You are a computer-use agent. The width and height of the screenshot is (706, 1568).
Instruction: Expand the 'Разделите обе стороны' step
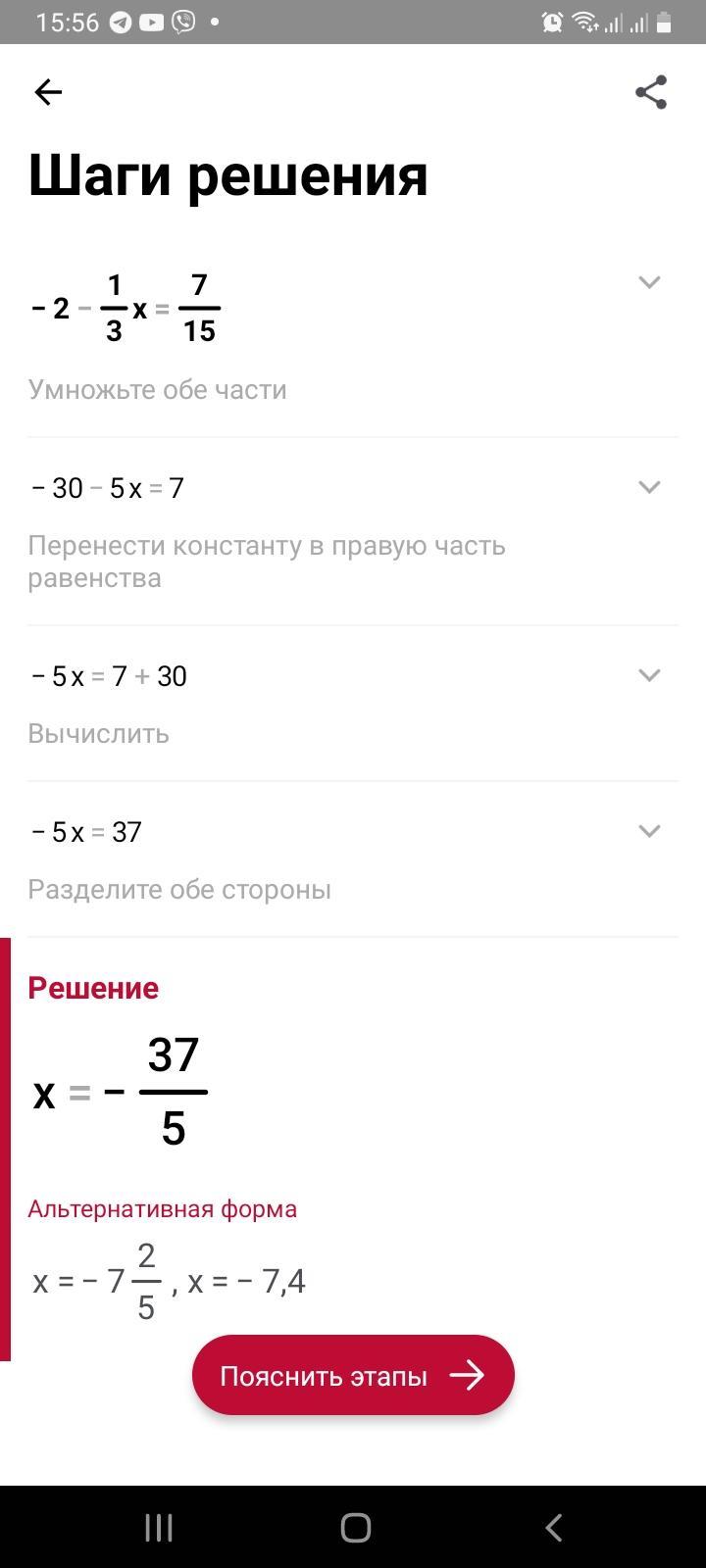tap(649, 831)
